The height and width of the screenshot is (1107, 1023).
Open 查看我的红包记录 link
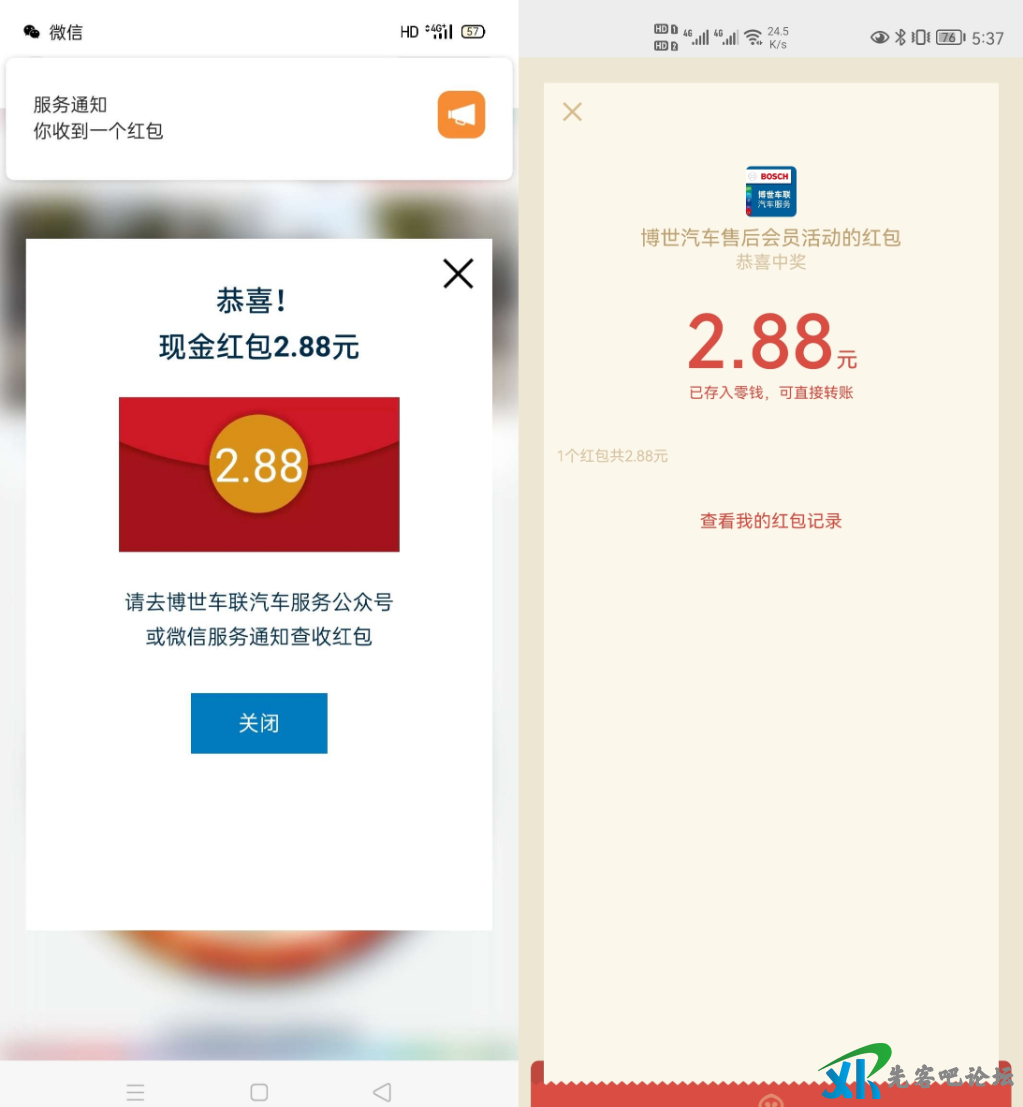770,521
